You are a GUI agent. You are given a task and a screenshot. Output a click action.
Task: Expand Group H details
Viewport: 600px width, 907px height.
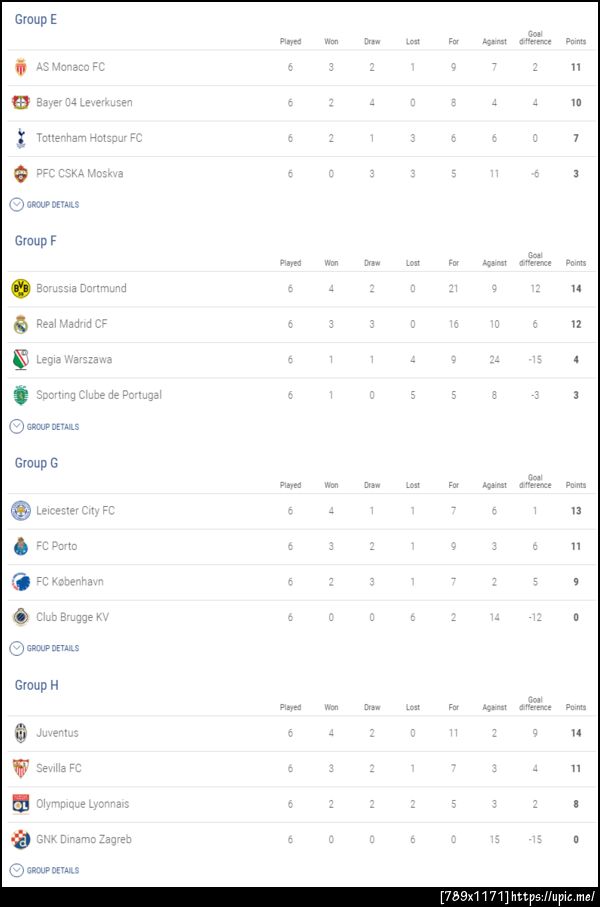[45, 871]
